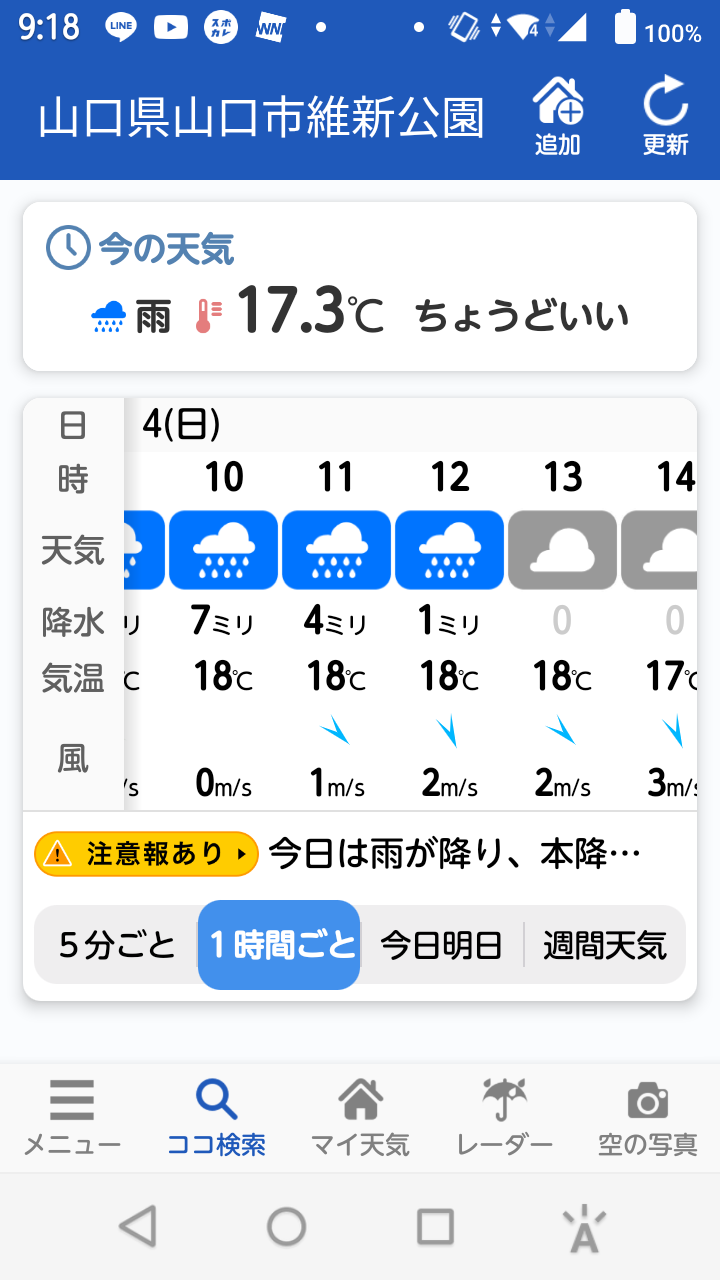720x1280 pixels.
Task: Open the マイ天気 tab
Action: pos(360,1117)
